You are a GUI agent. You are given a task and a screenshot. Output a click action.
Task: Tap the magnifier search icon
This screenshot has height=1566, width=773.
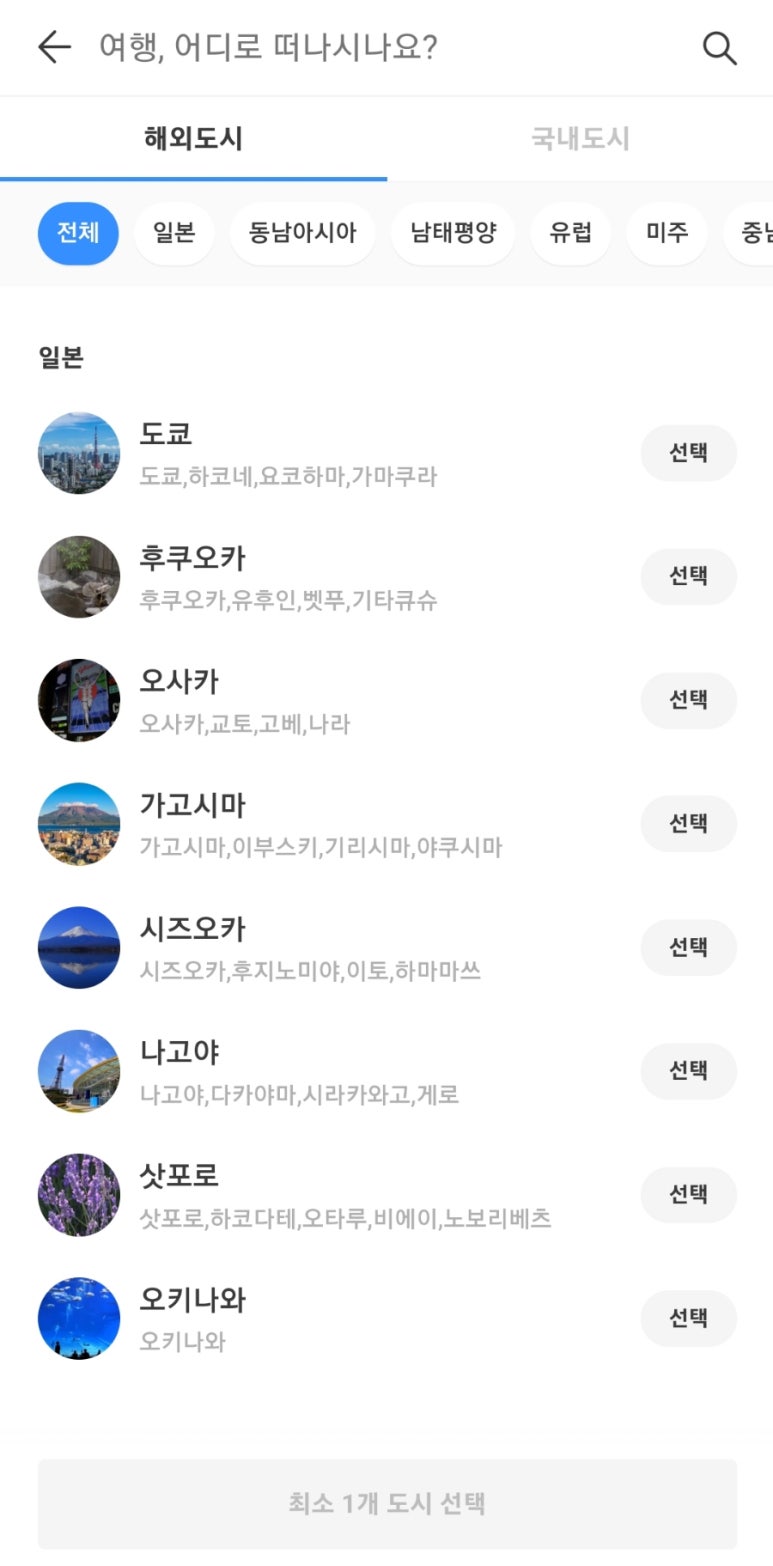719,47
